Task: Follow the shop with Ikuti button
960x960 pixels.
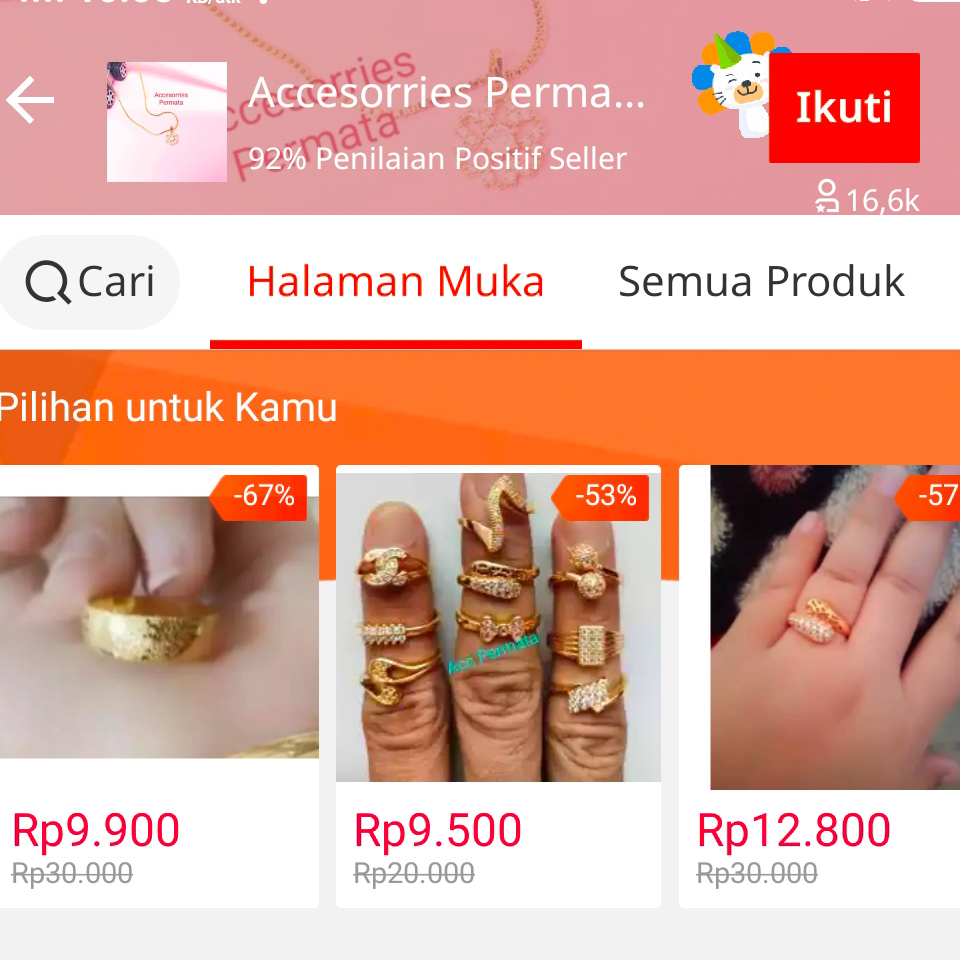Action: (x=844, y=108)
